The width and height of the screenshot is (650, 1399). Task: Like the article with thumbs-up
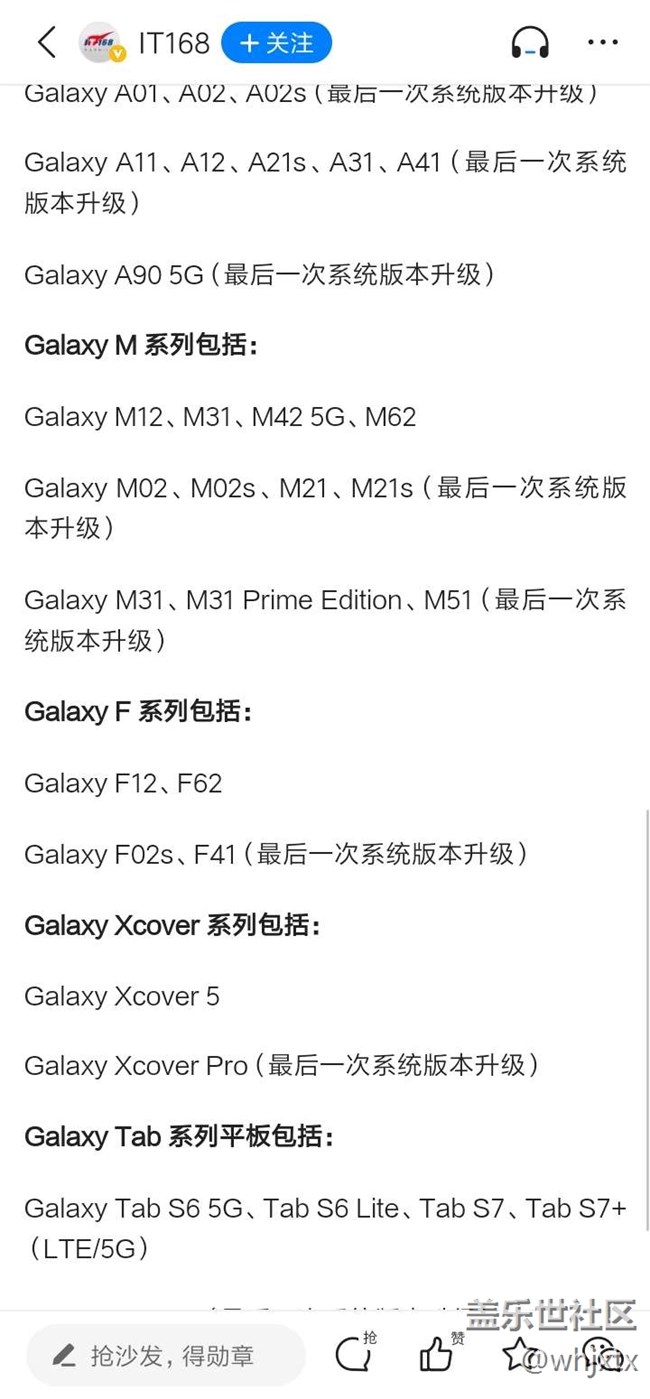(437, 1355)
